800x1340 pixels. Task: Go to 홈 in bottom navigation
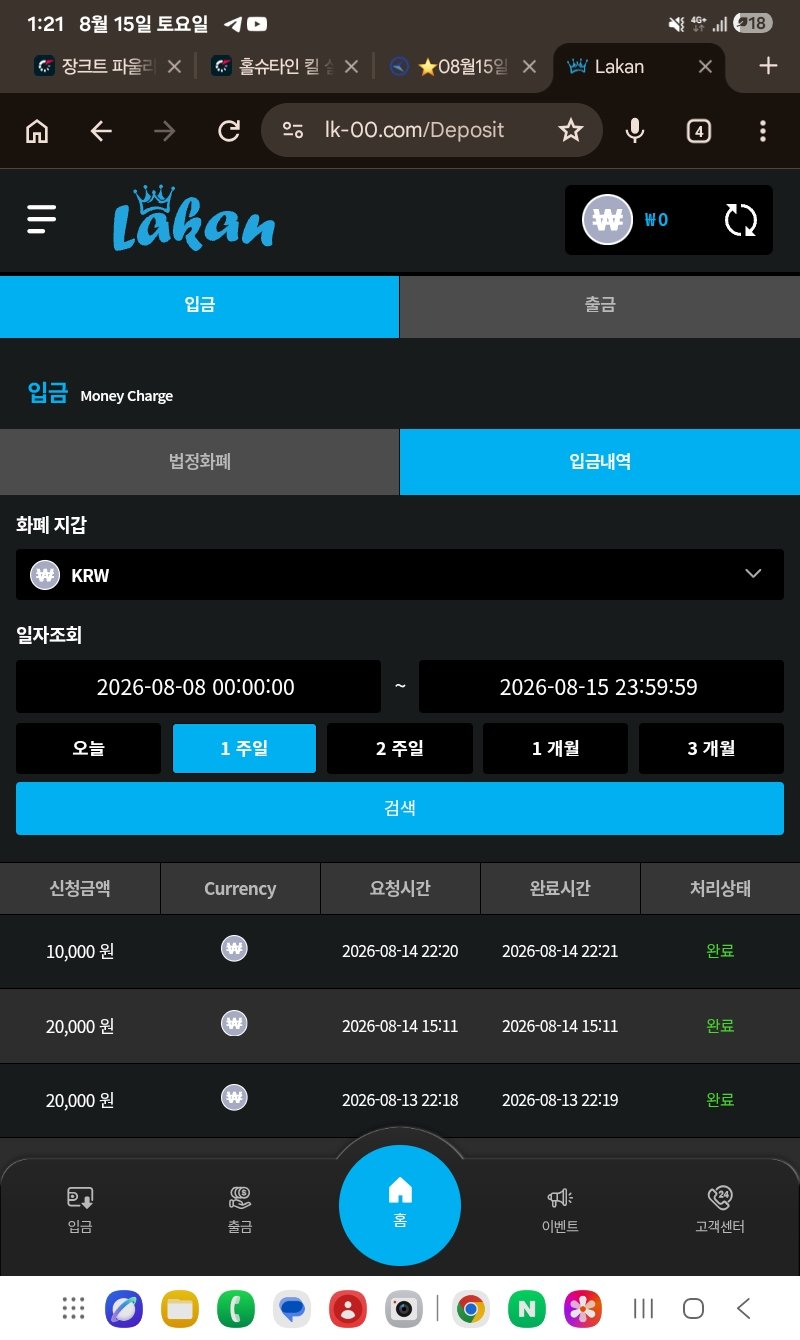point(400,1206)
